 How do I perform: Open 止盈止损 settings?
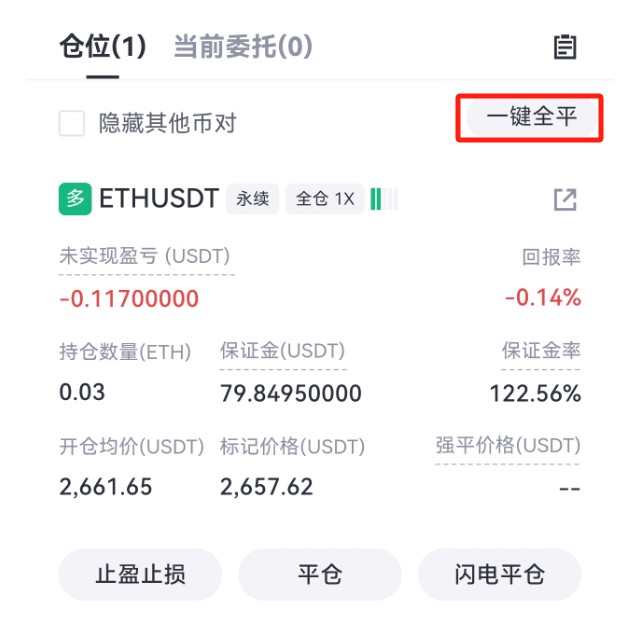coord(140,575)
